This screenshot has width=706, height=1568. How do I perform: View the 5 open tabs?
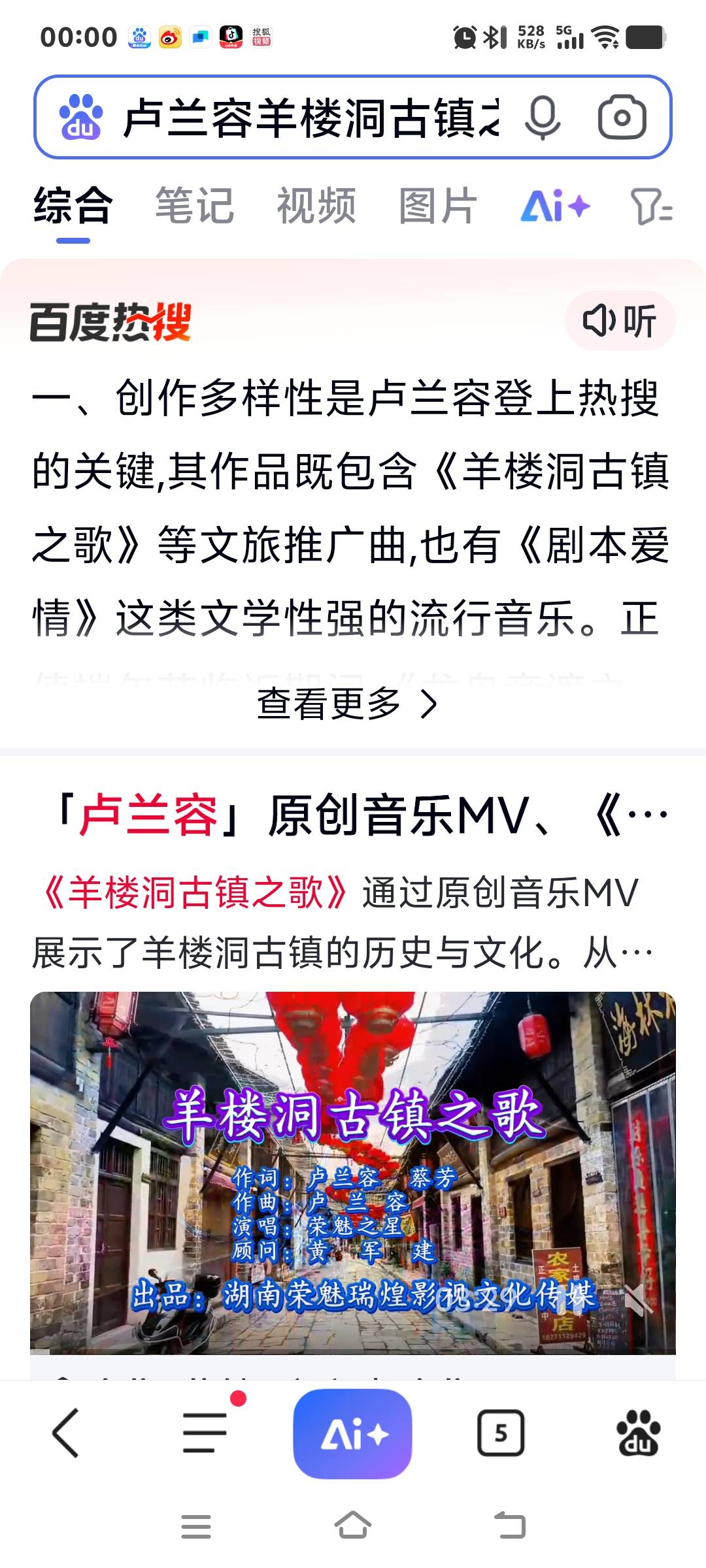click(501, 1433)
